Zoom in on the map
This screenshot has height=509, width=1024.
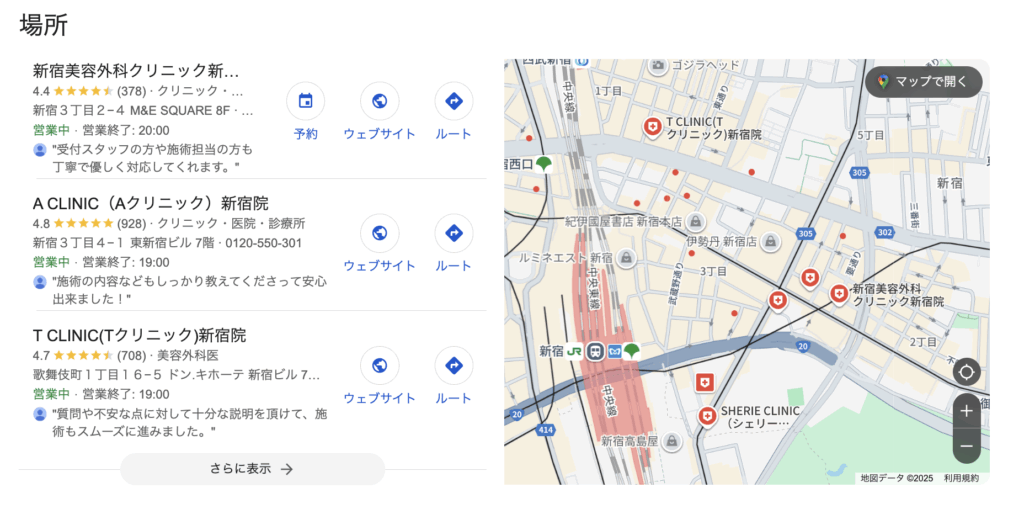[x=966, y=411]
